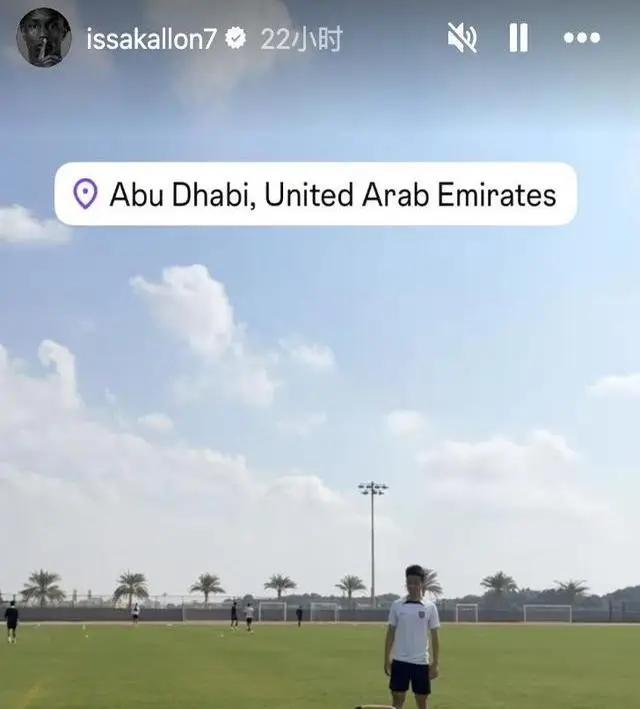
Task: Pause the story playback
Action: click(518, 38)
